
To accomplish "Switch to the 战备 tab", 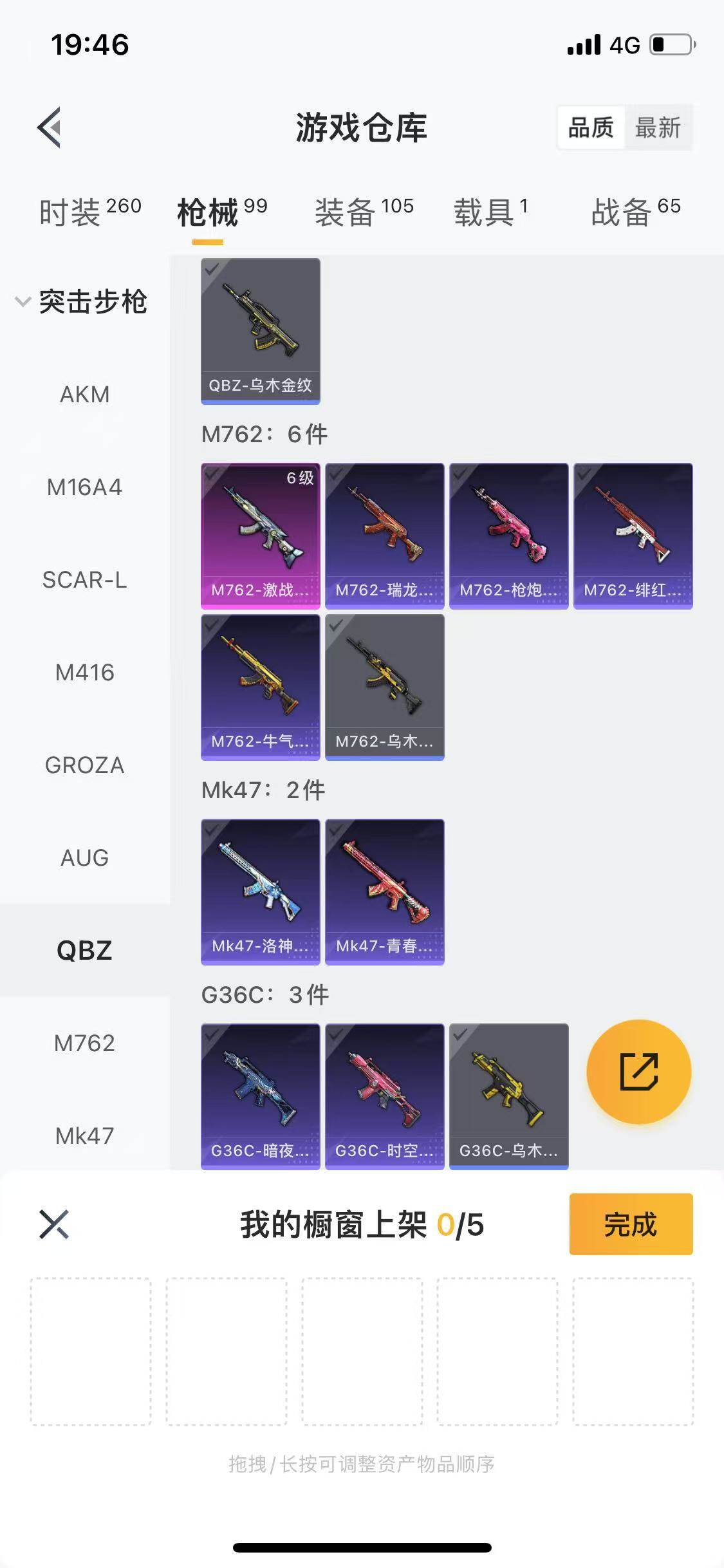I will click(635, 212).
